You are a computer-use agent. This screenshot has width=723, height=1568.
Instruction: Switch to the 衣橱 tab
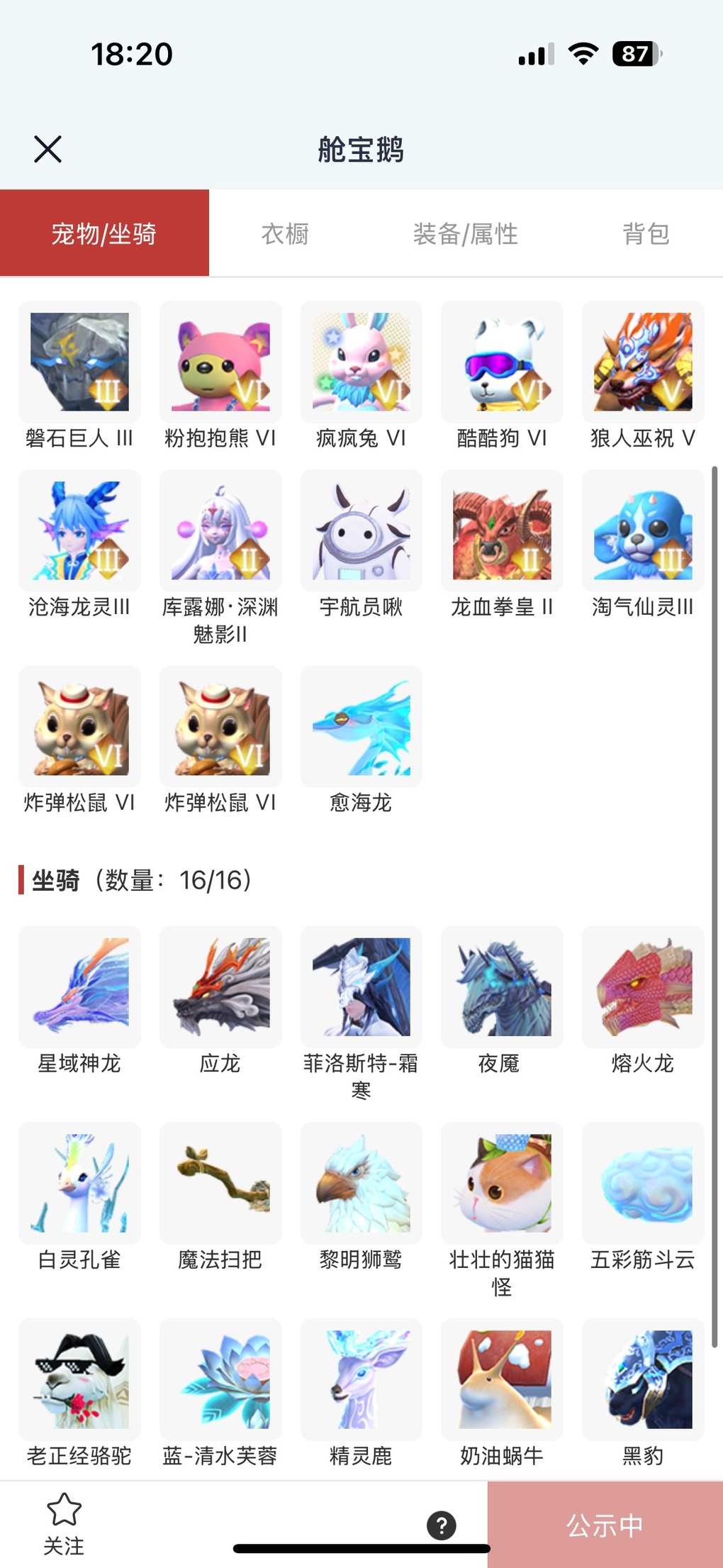click(285, 233)
